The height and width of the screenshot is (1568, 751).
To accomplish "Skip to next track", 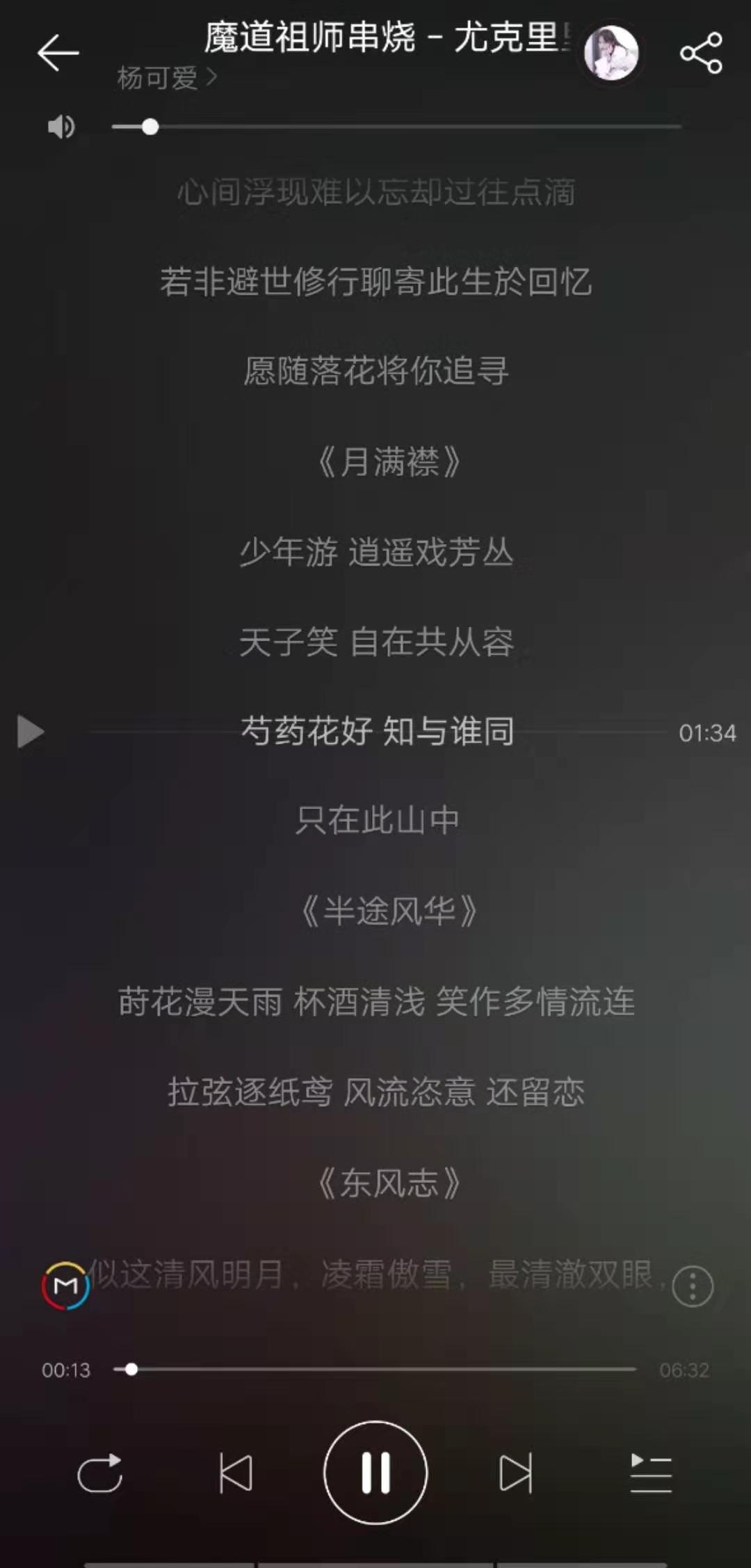I will click(x=515, y=1473).
